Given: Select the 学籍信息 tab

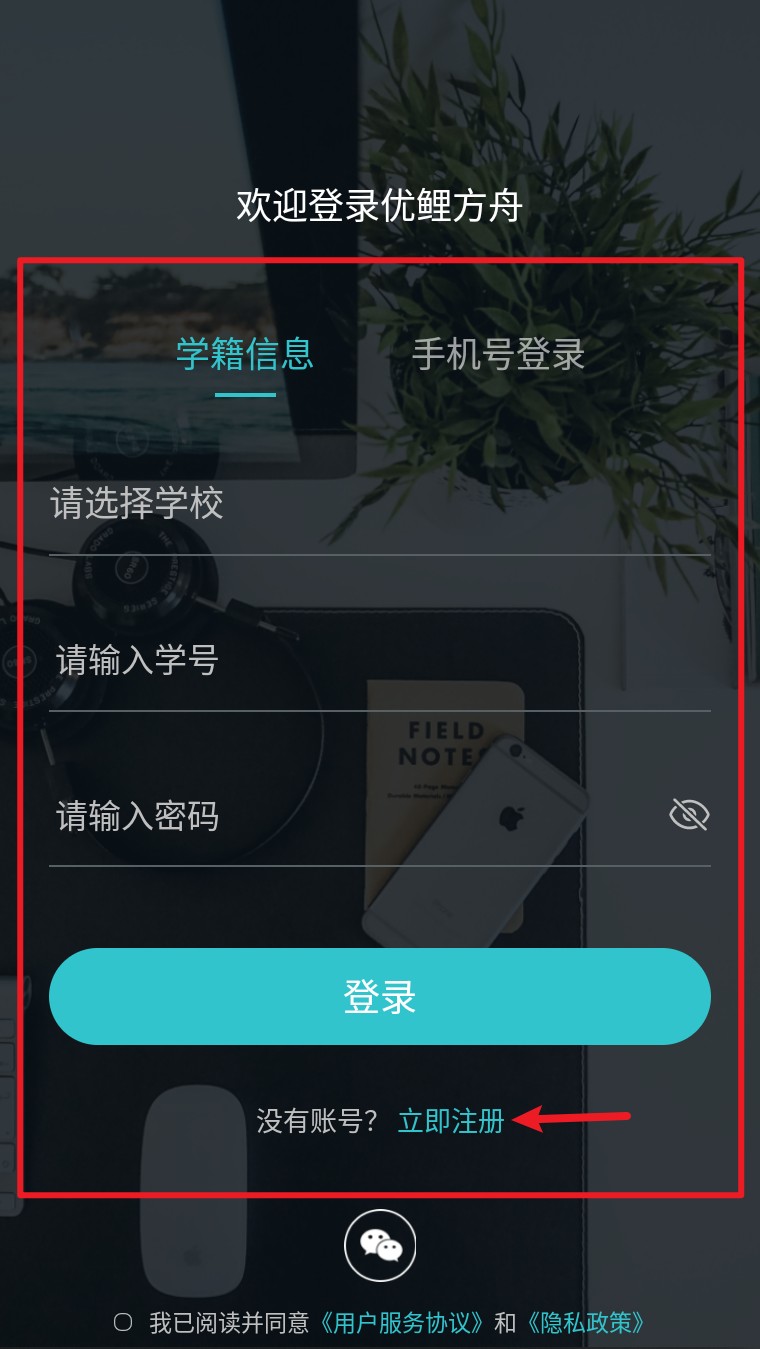Looking at the screenshot, I should coord(245,354).
